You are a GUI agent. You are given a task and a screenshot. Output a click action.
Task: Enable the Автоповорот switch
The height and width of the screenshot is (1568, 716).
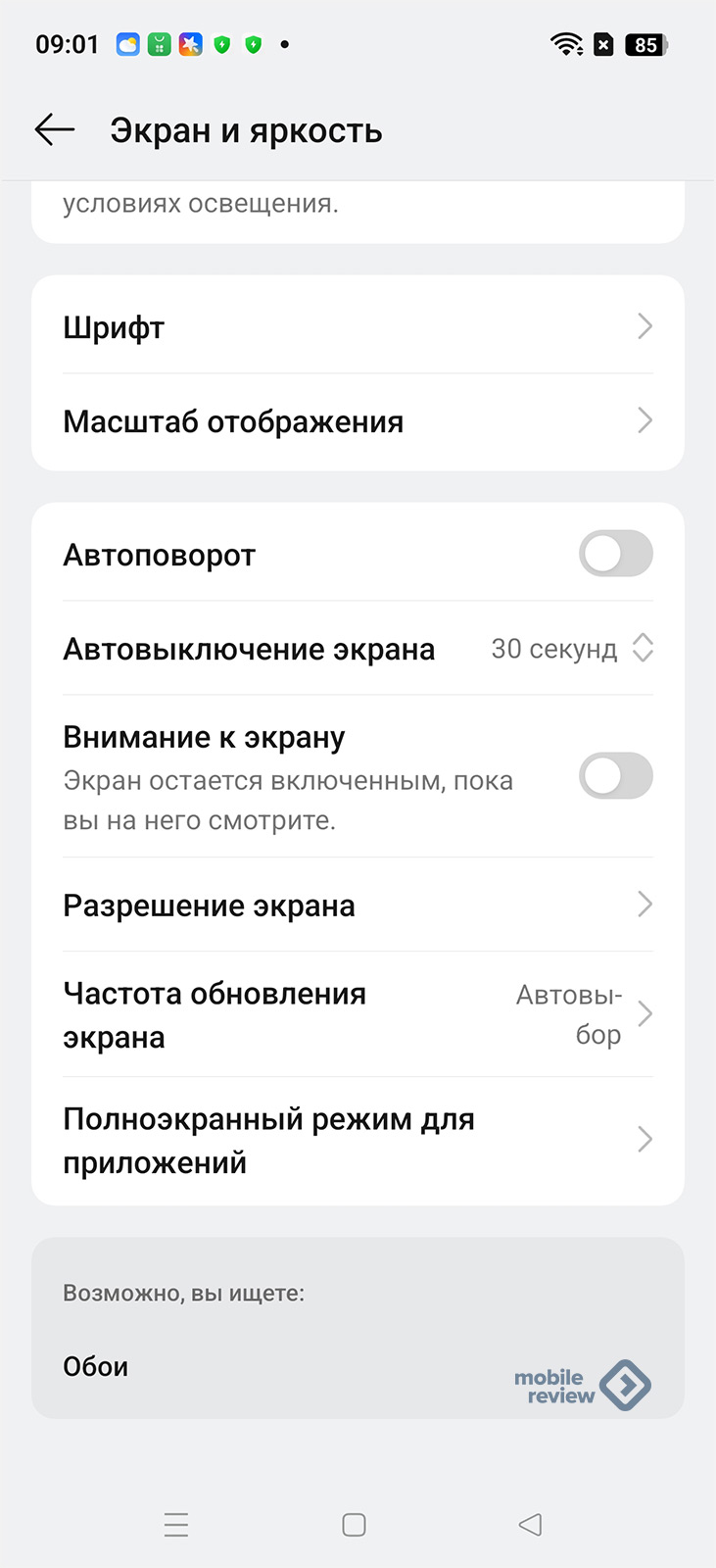coord(615,555)
